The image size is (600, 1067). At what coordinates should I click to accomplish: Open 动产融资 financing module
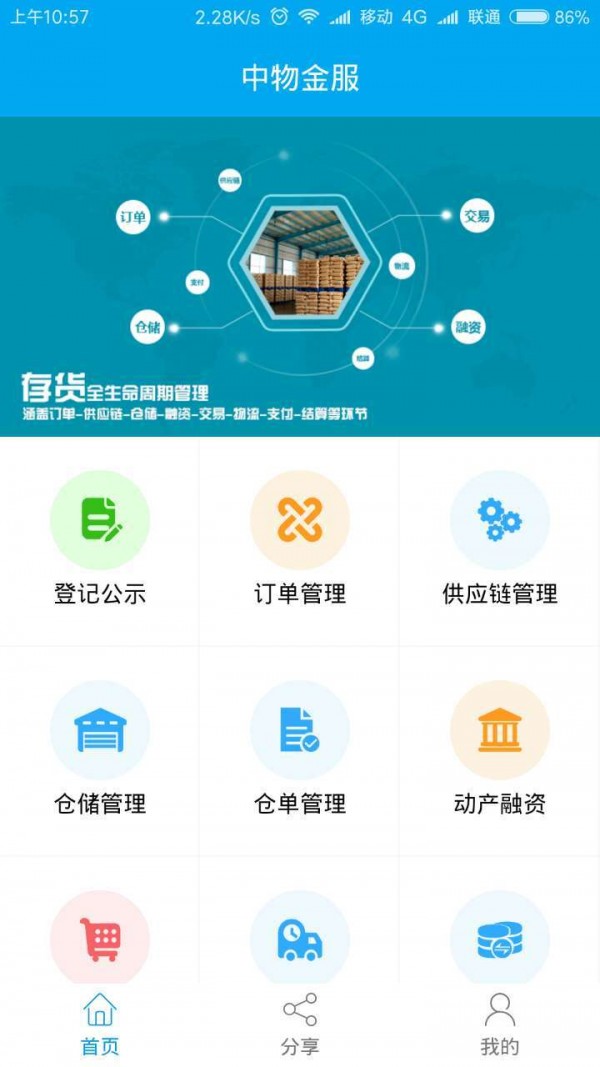[499, 750]
